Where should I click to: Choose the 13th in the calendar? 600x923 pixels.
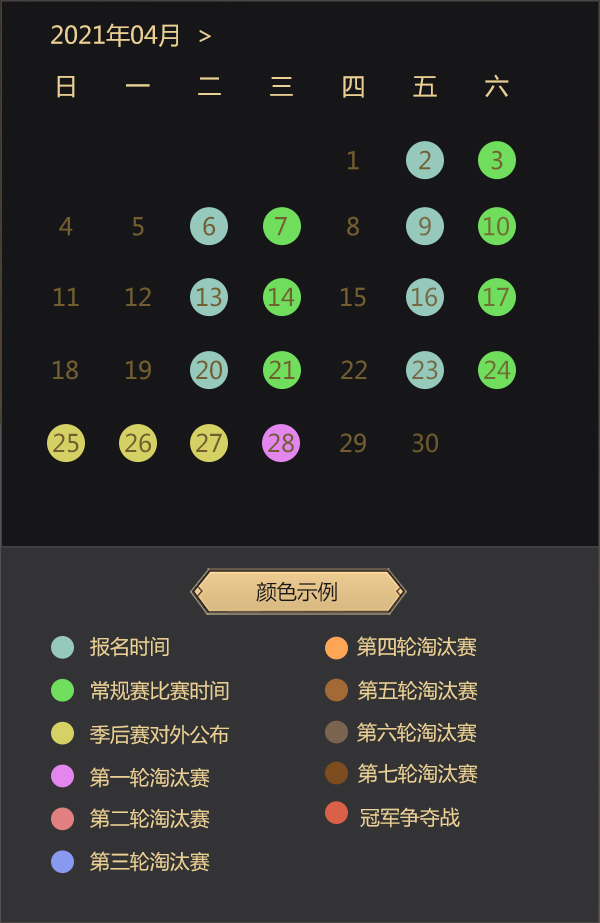209,297
